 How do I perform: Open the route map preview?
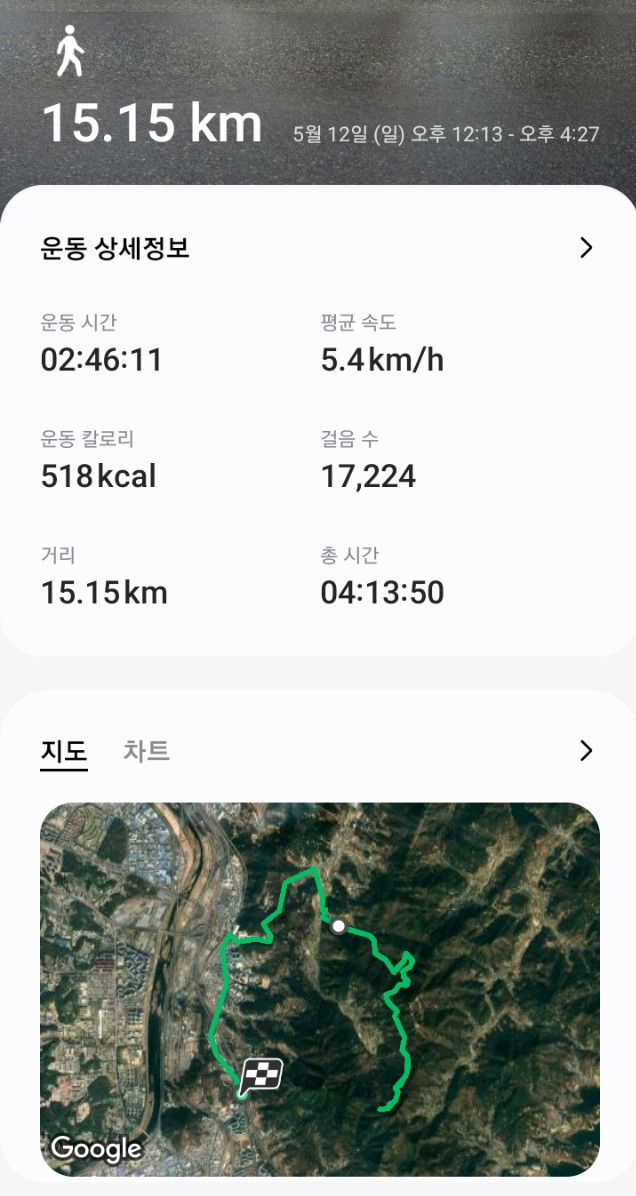tap(320, 988)
